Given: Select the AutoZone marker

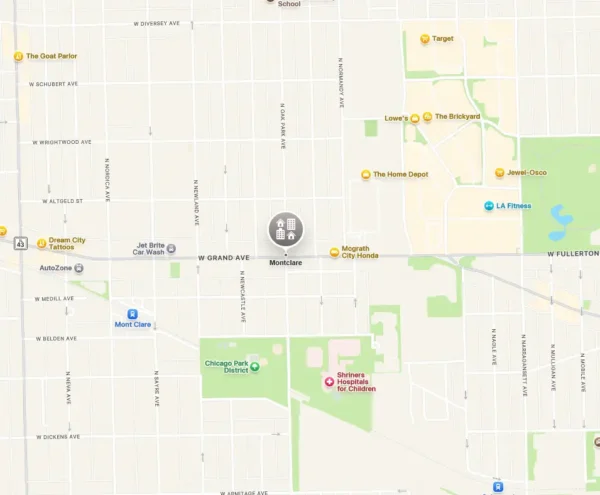Looking at the screenshot, I should pyautogui.click(x=79, y=268).
